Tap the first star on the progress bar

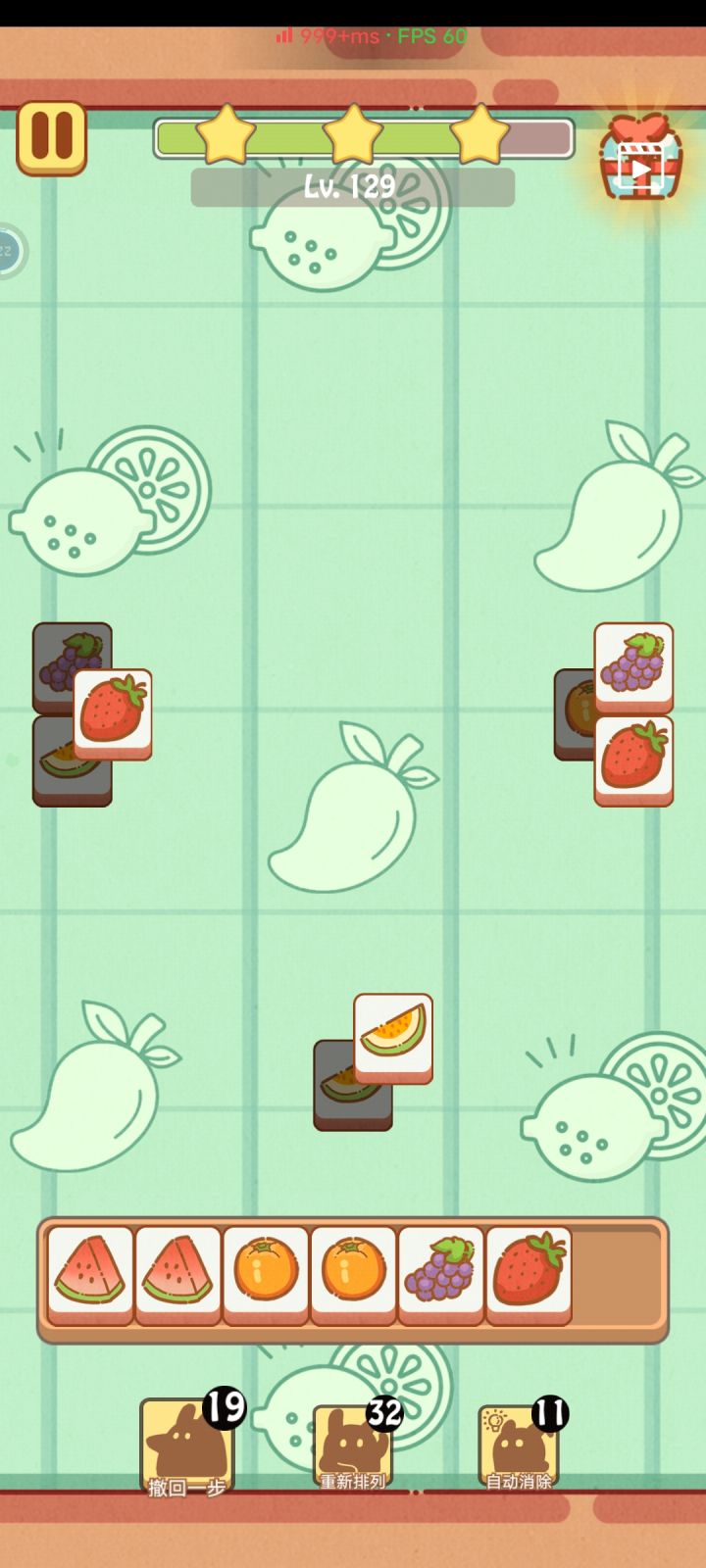point(227,138)
